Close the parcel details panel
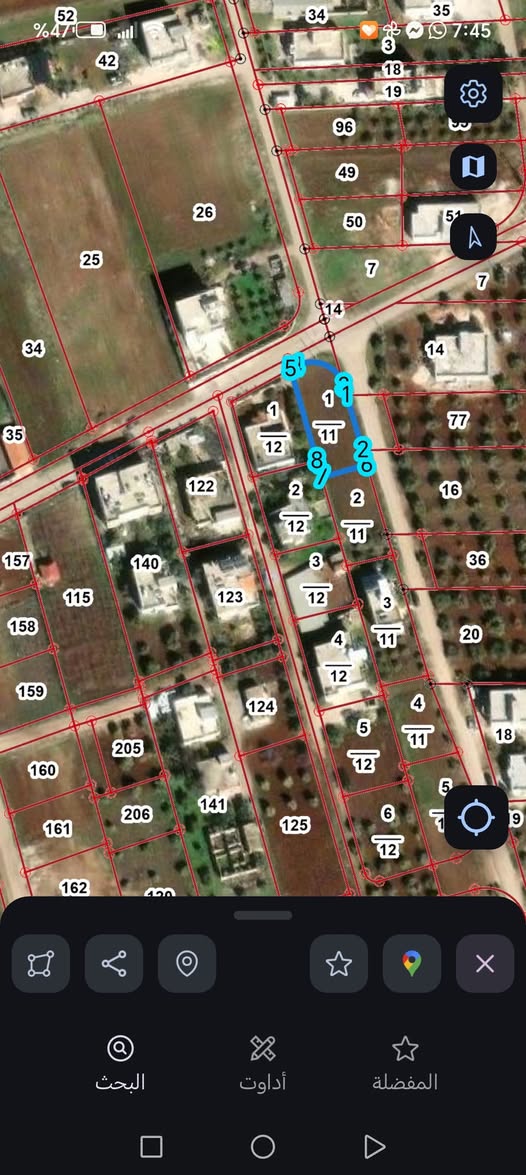This screenshot has width=526, height=1175. coord(485,964)
